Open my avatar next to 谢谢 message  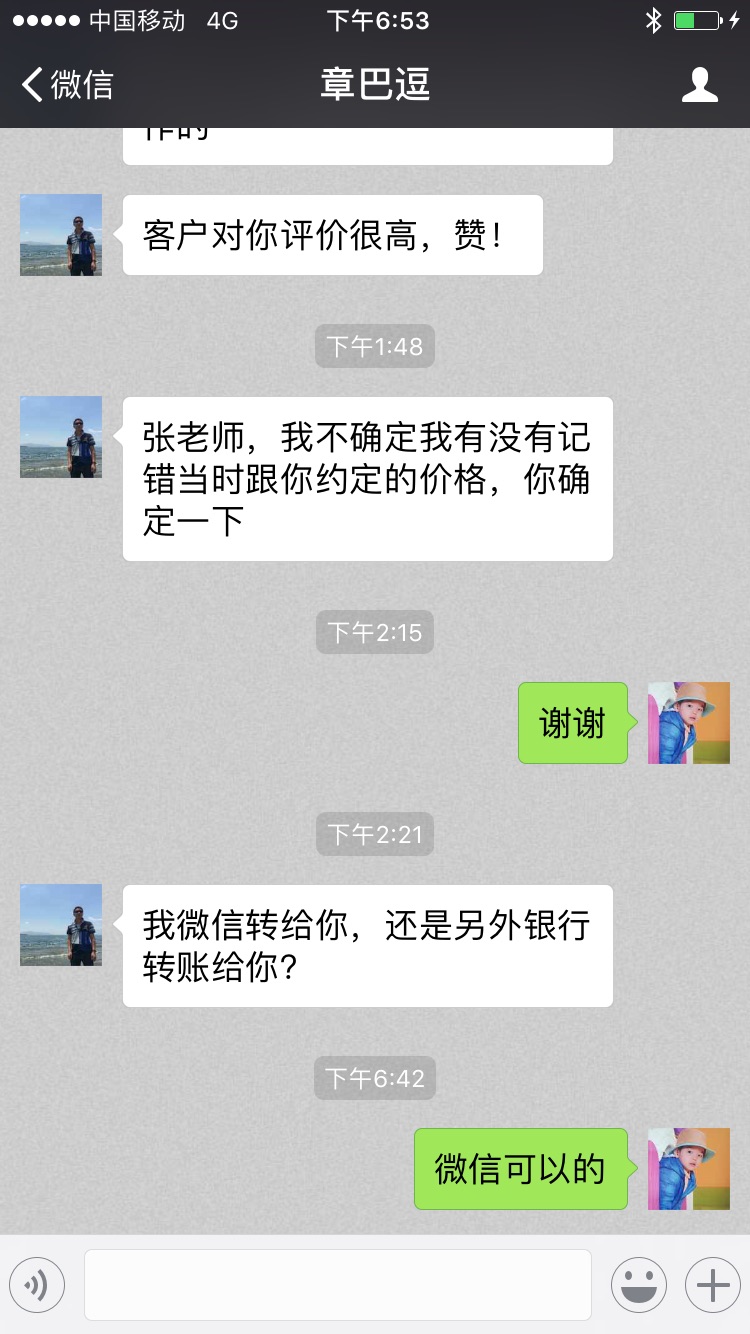(688, 723)
